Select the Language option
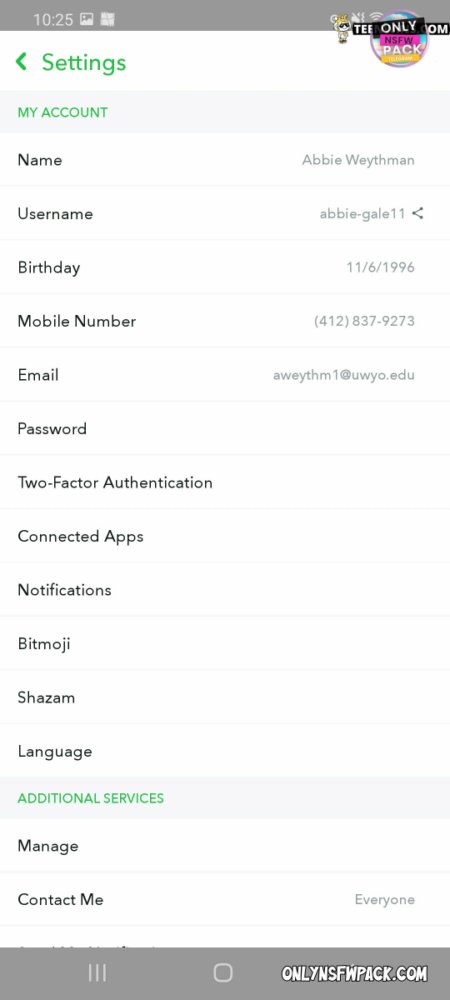This screenshot has height=1000, width=450. [225, 751]
